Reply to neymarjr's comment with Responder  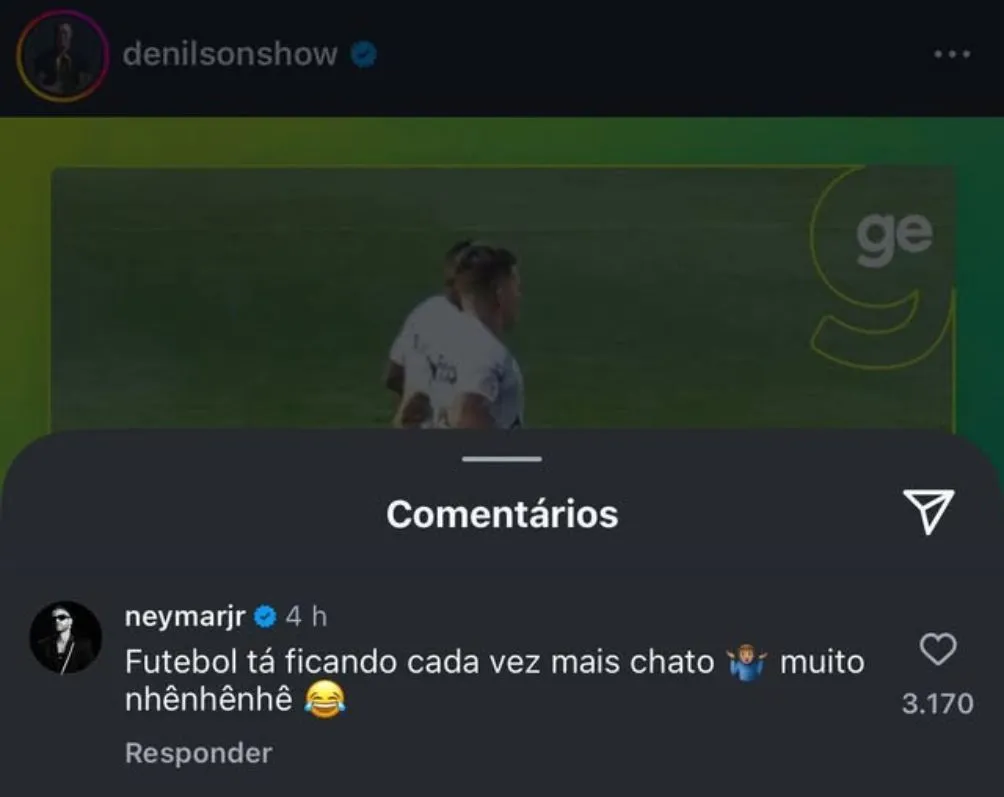[198, 753]
